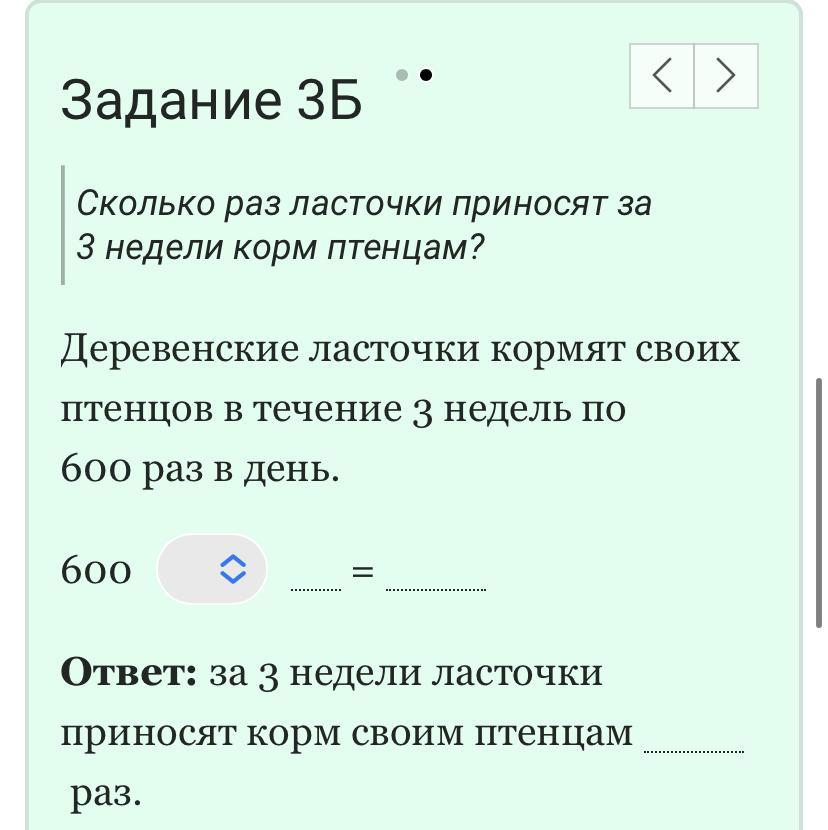Go to the next task with right arrow
This screenshot has width=828, height=830.
[726, 76]
